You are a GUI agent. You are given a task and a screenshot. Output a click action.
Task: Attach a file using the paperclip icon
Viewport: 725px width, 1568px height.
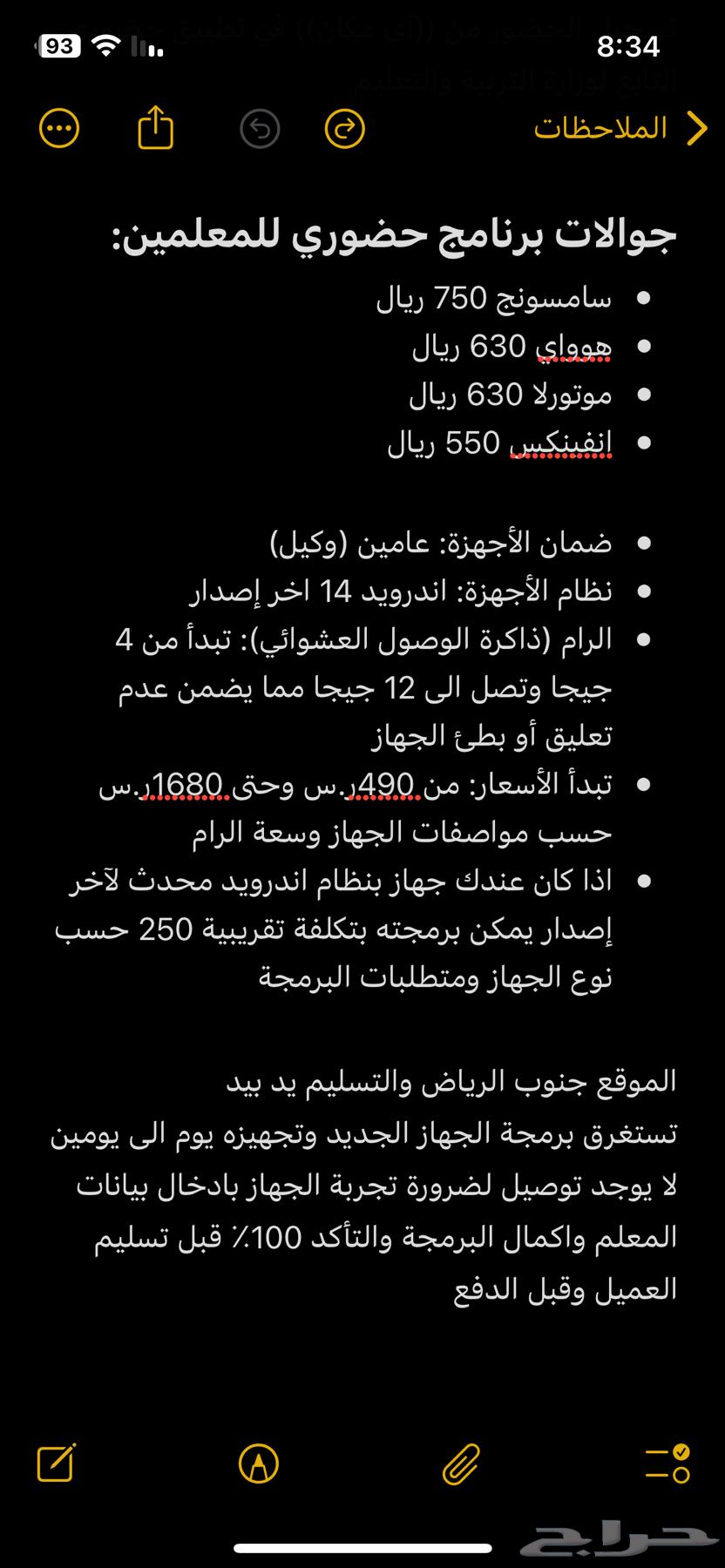(460, 1462)
